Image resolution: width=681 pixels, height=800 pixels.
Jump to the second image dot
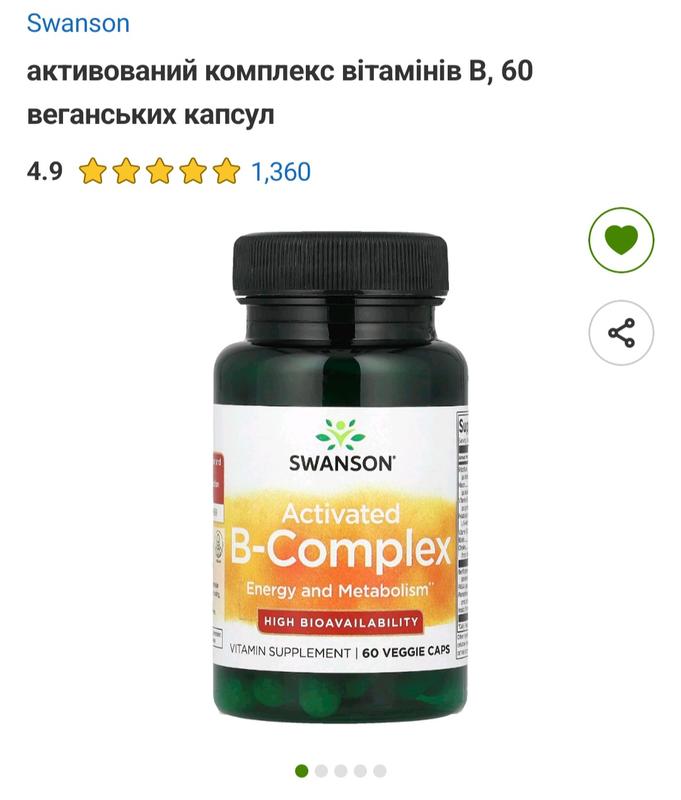point(321,771)
